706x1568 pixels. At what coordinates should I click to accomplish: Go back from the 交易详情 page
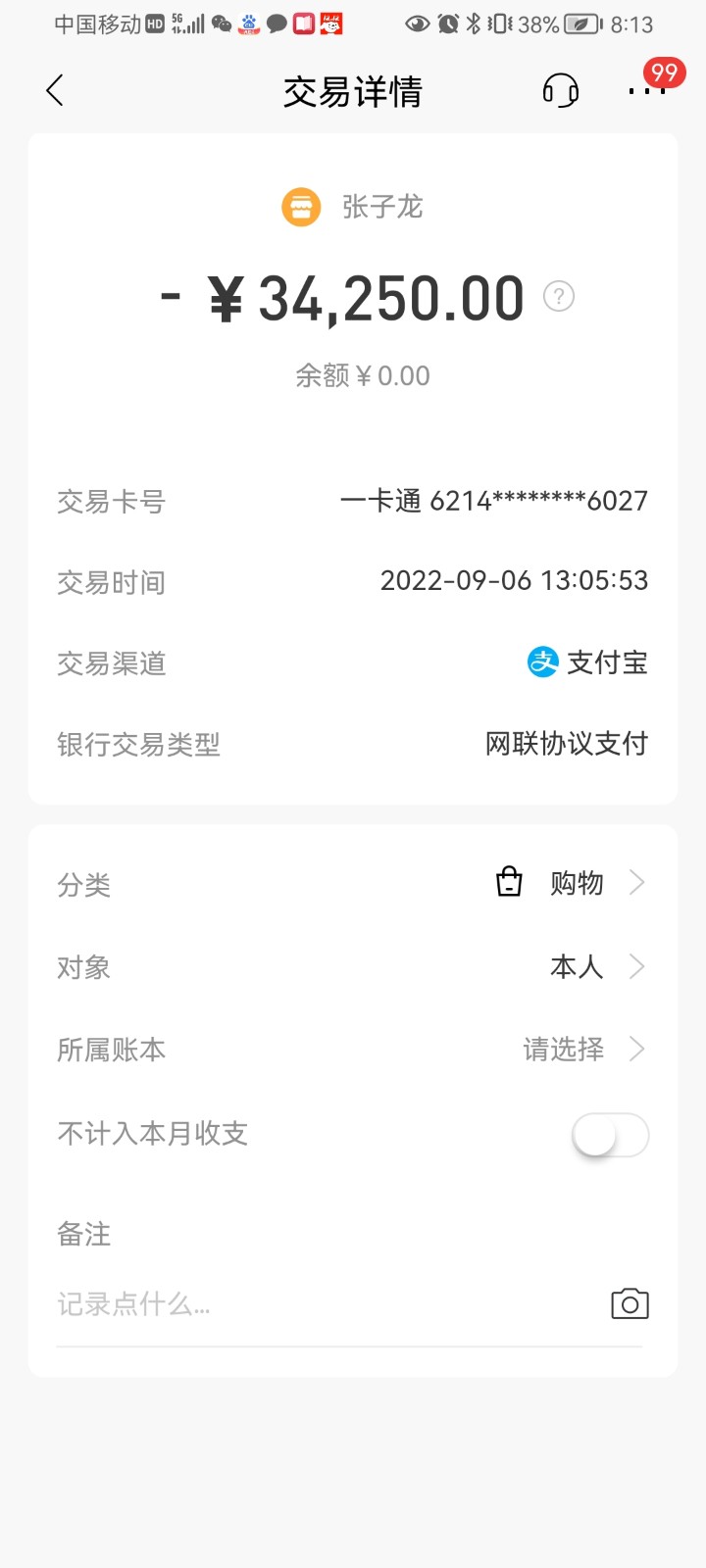pyautogui.click(x=55, y=91)
